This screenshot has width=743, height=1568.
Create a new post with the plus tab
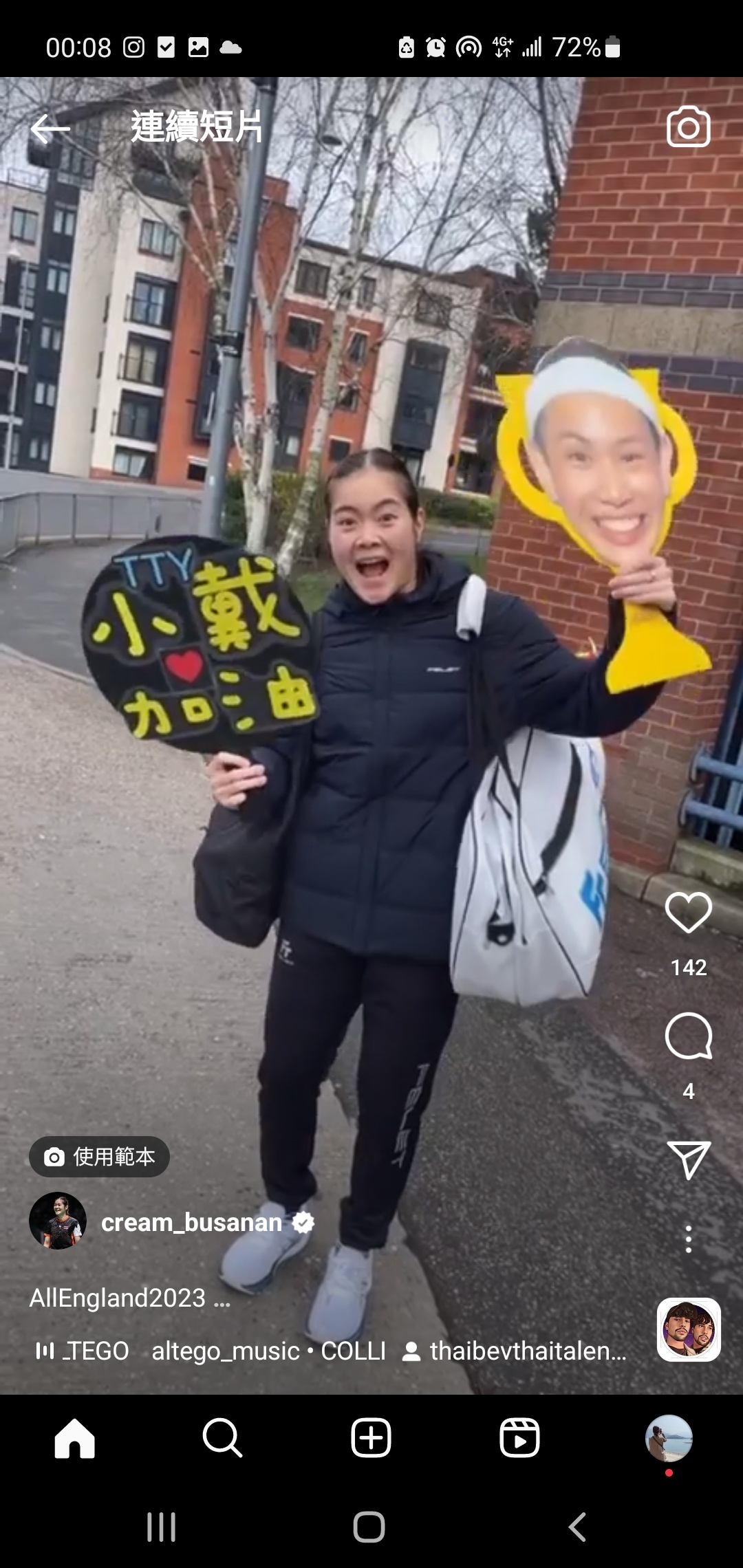click(371, 1438)
